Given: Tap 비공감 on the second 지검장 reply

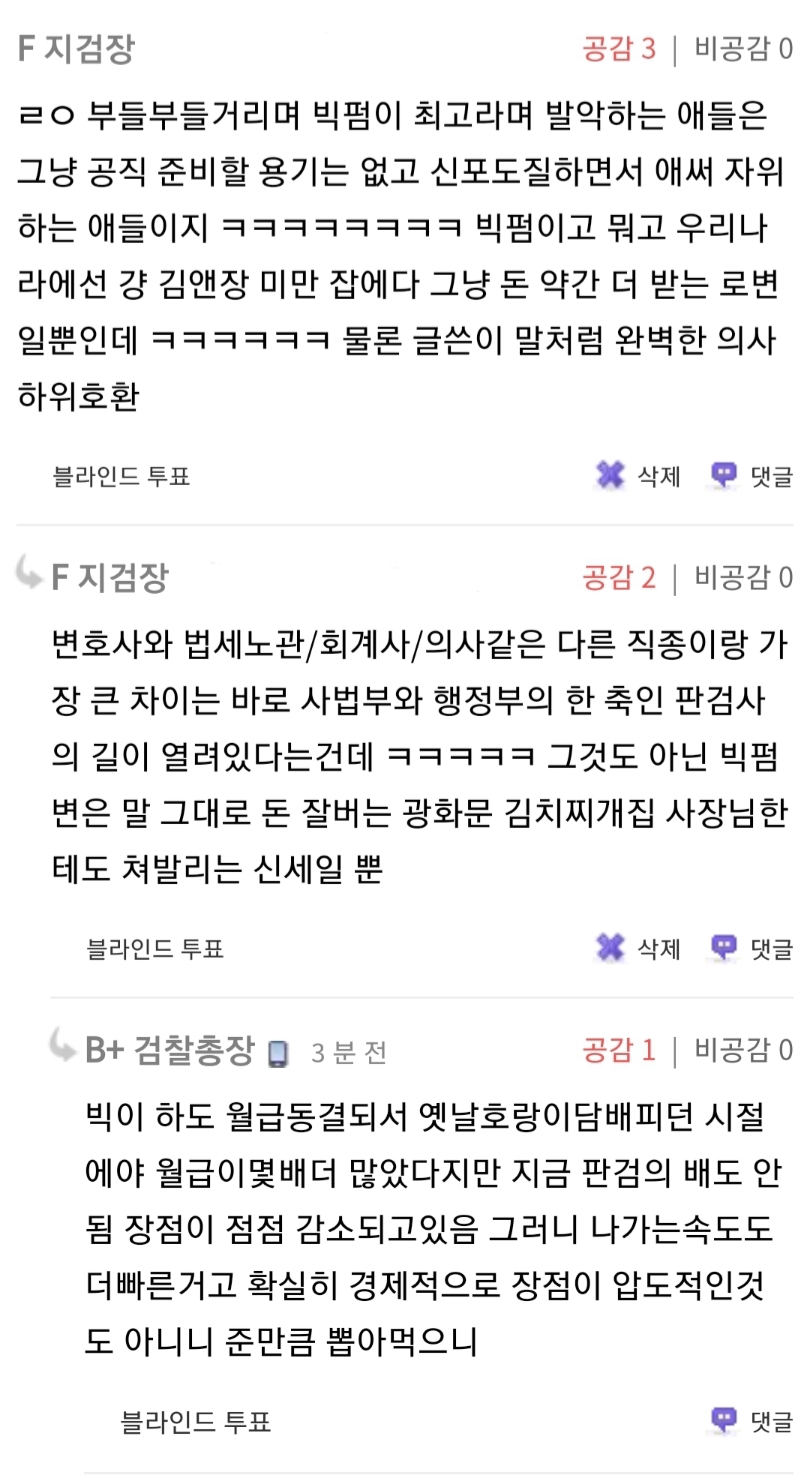Looking at the screenshot, I should [743, 577].
